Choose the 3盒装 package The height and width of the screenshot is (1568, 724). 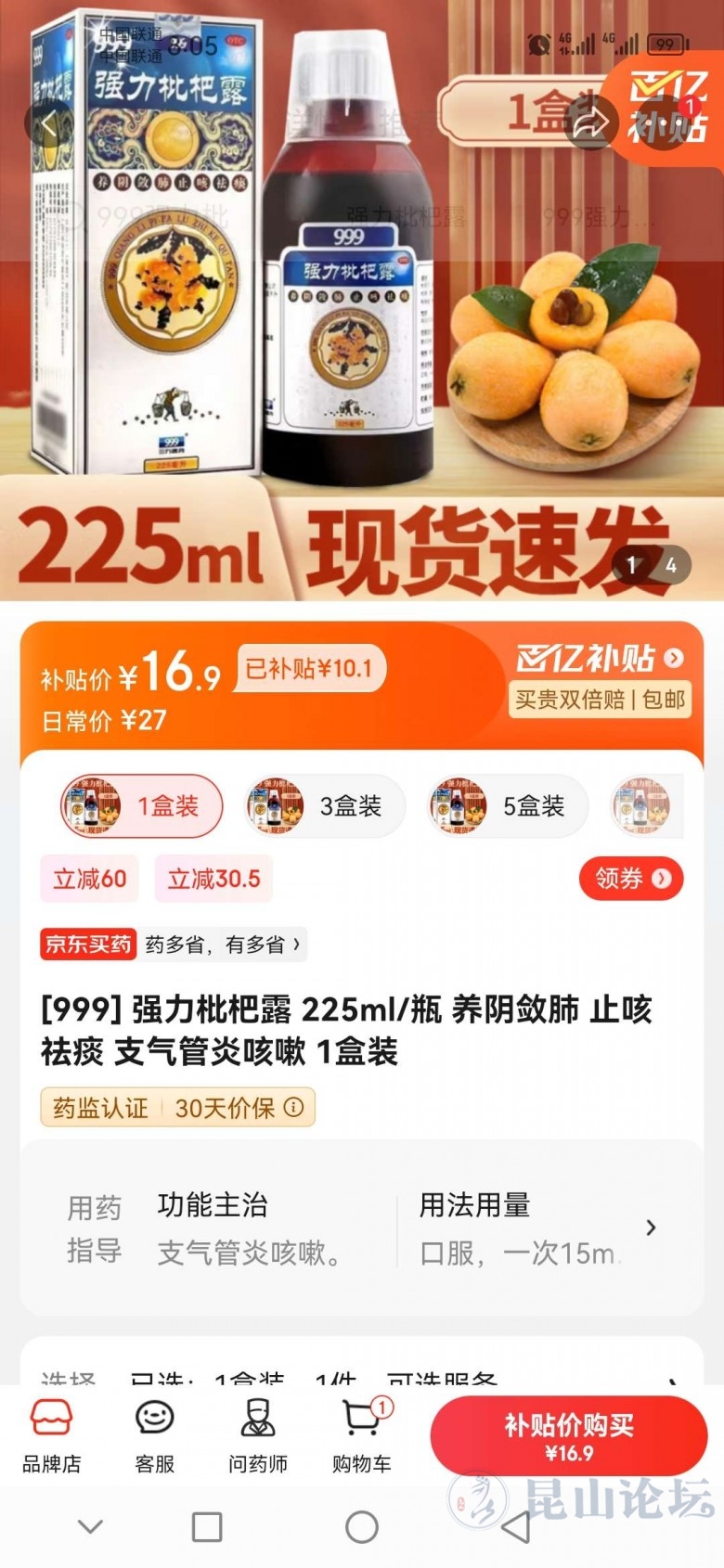tap(325, 805)
